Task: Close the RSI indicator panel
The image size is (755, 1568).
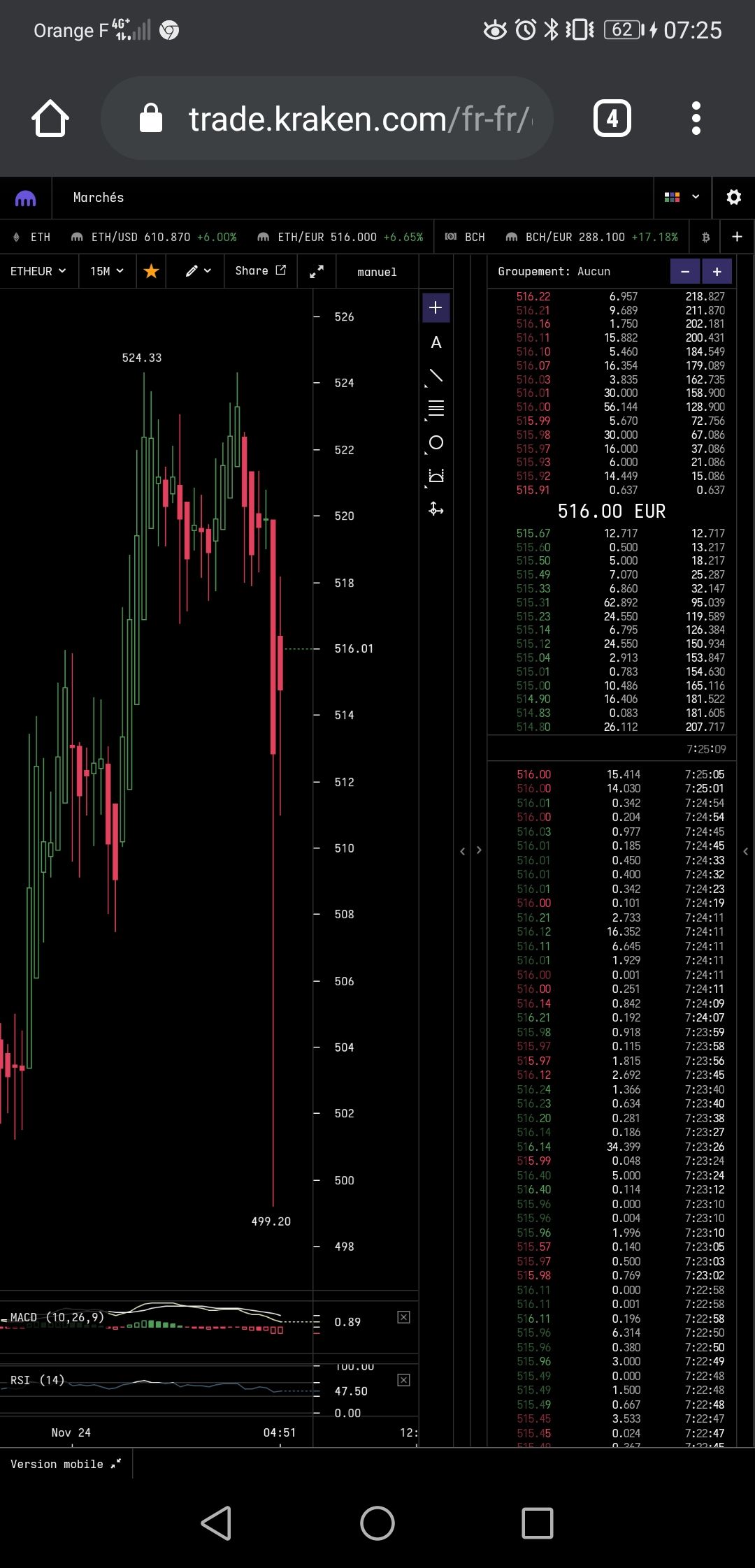Action: point(403,1380)
